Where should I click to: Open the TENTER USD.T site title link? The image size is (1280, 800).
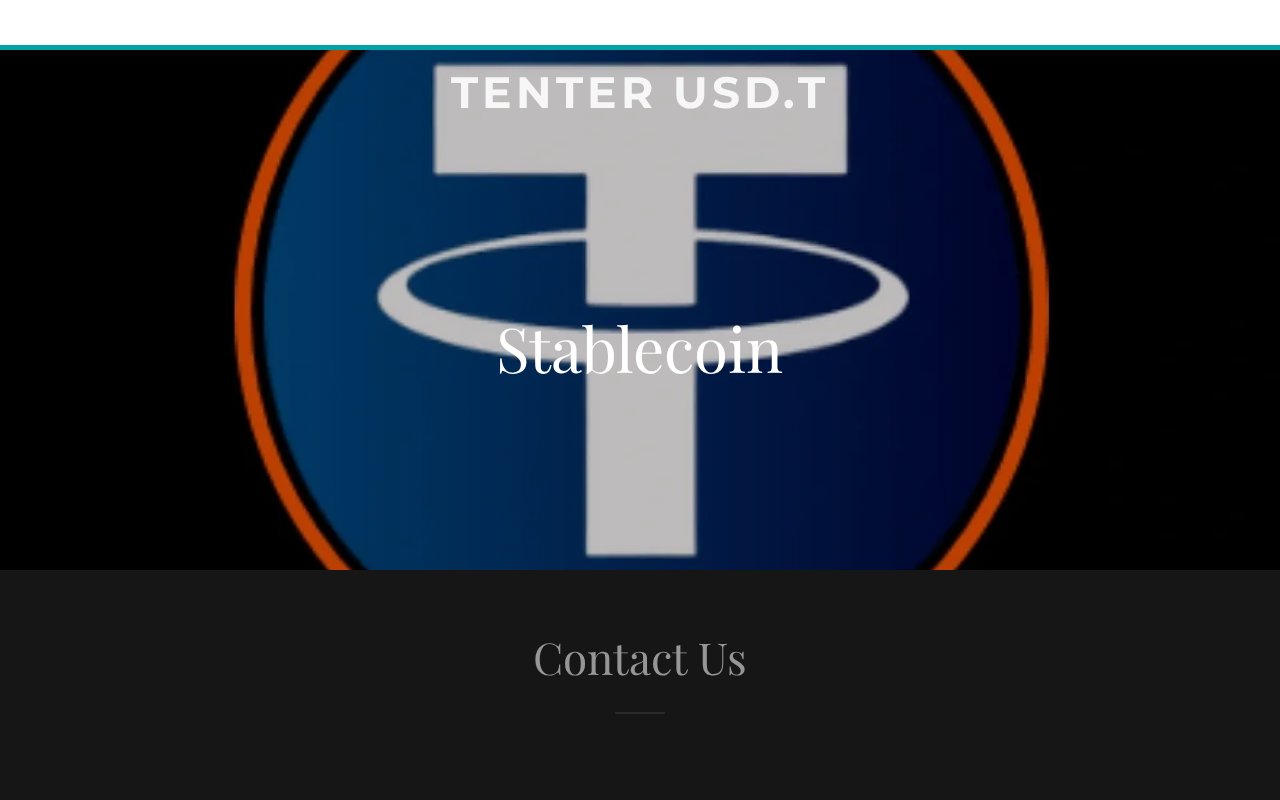[639, 93]
